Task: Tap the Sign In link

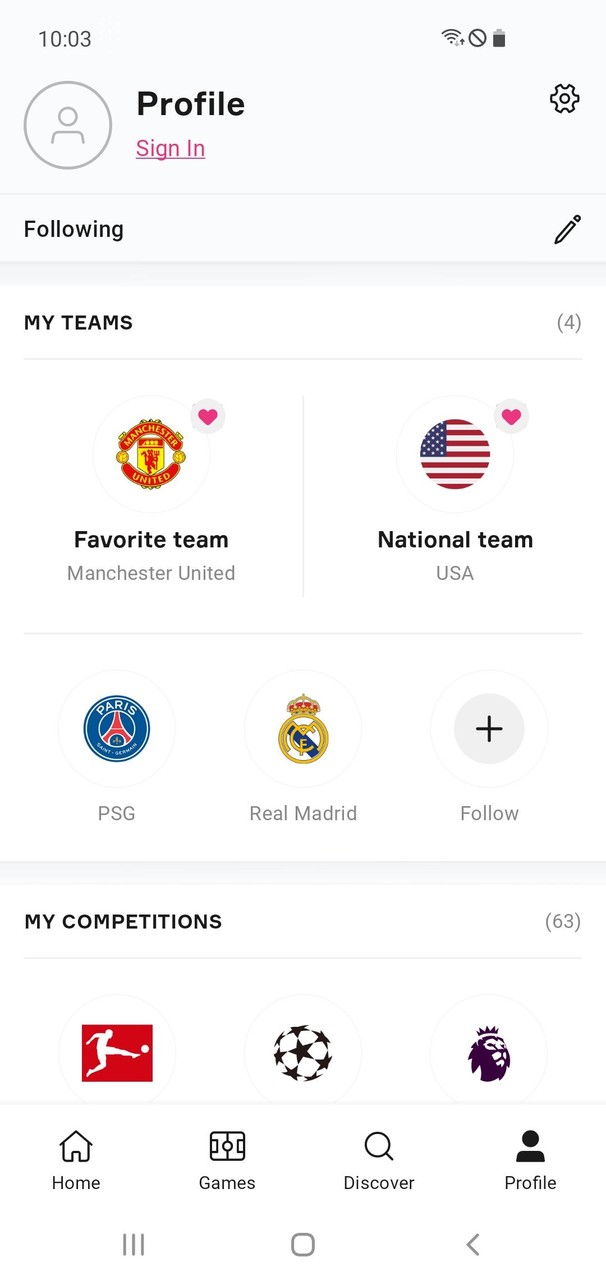Action: [x=170, y=148]
